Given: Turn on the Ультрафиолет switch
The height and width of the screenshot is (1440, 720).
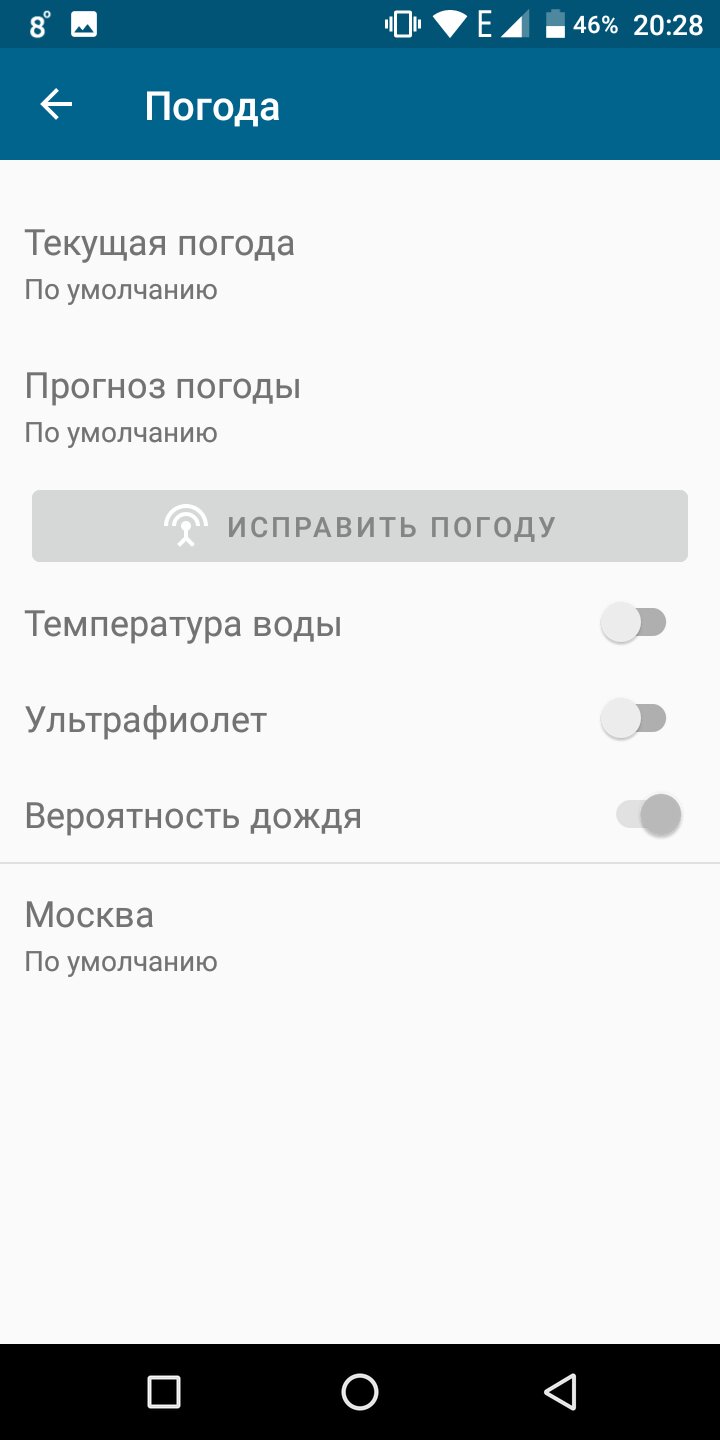Looking at the screenshot, I should pyautogui.click(x=634, y=720).
